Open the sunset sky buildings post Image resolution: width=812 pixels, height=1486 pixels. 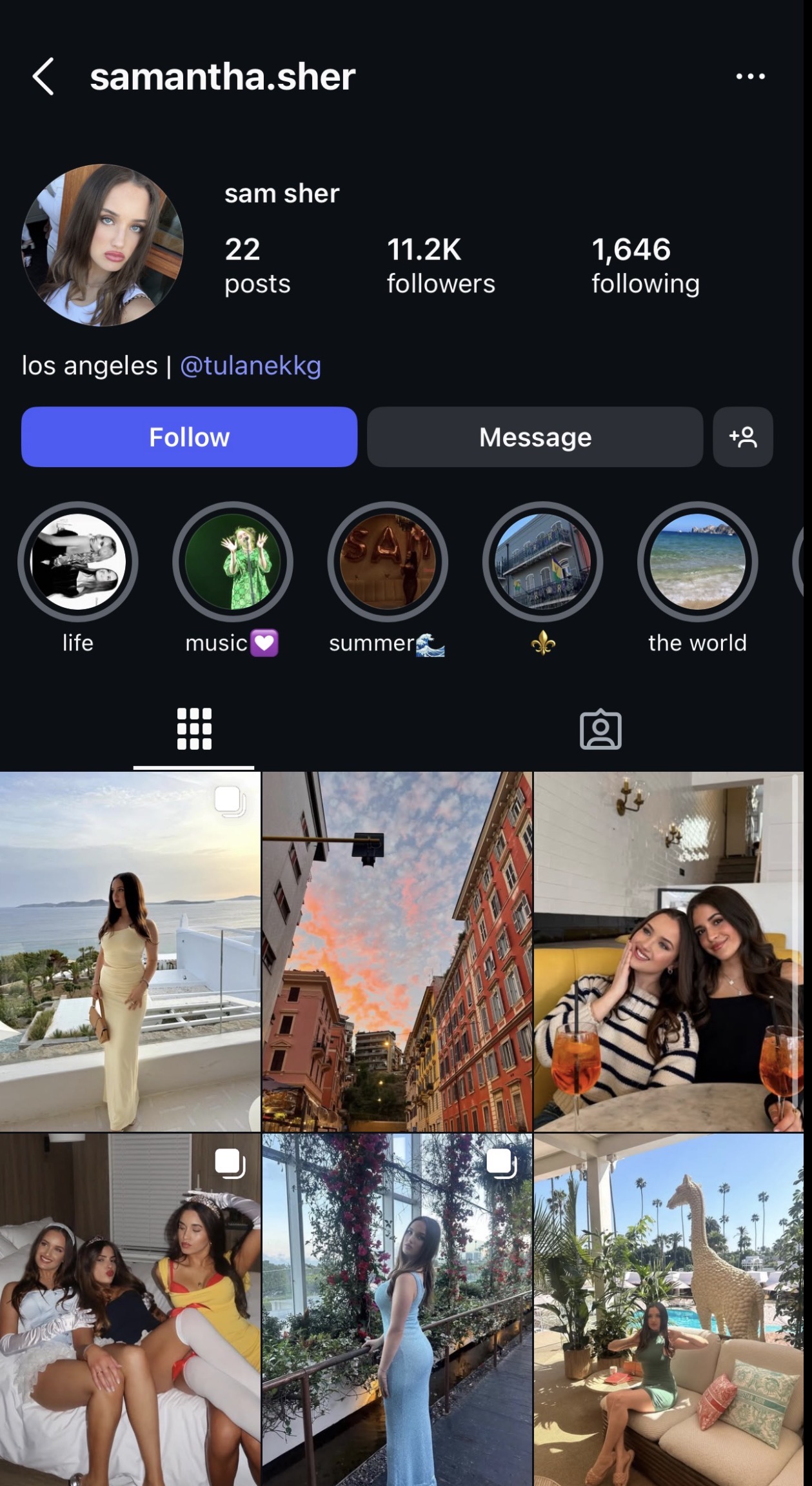click(397, 951)
